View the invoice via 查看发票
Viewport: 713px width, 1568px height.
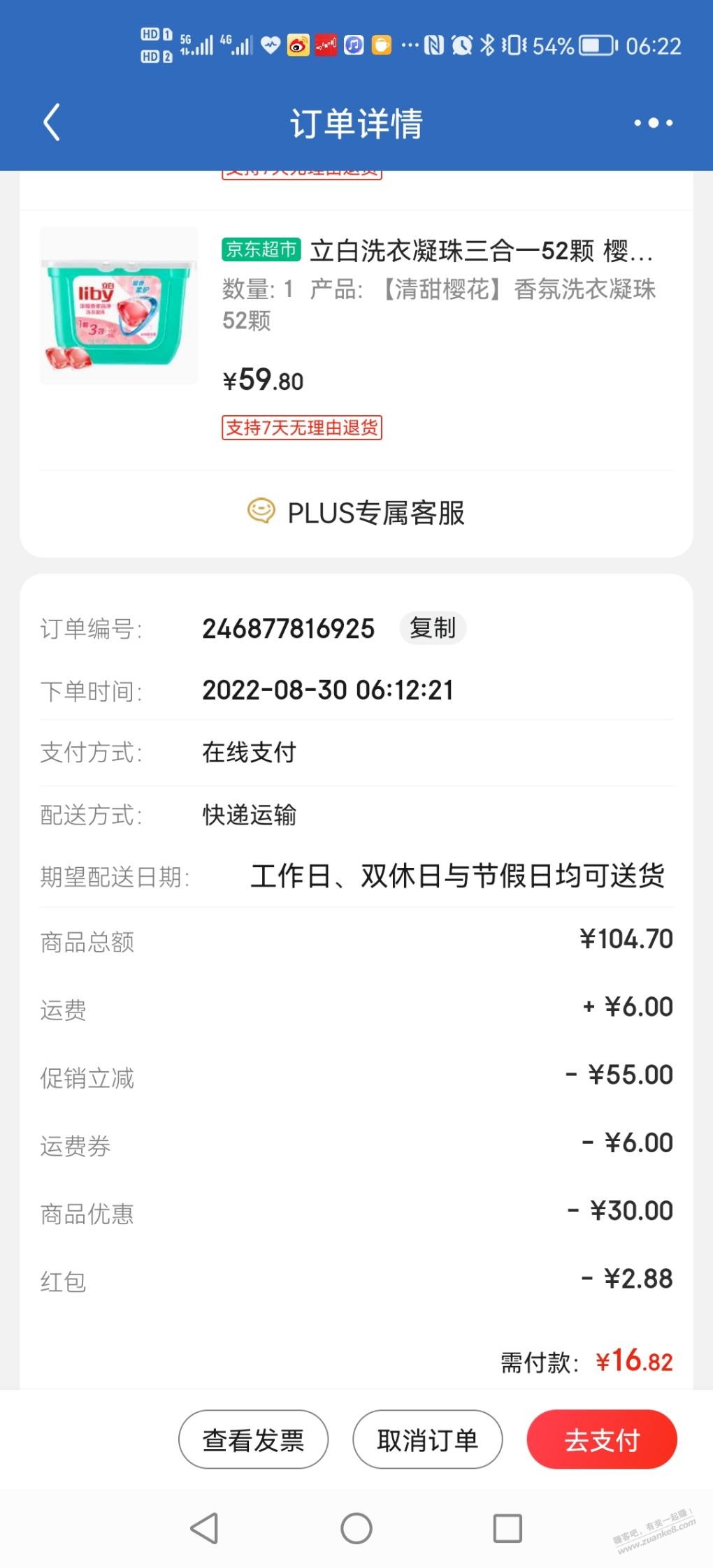pos(253,1440)
